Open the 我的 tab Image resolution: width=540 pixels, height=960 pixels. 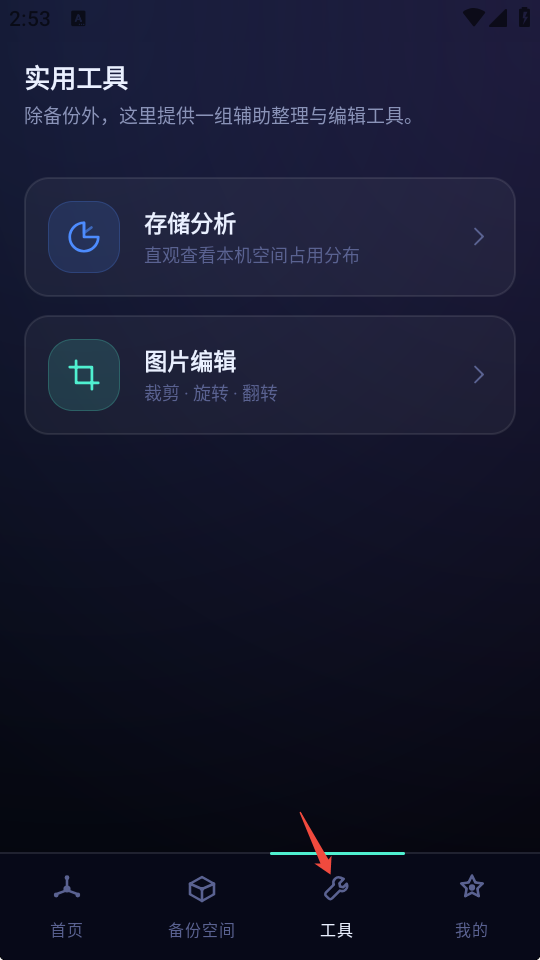tap(472, 906)
